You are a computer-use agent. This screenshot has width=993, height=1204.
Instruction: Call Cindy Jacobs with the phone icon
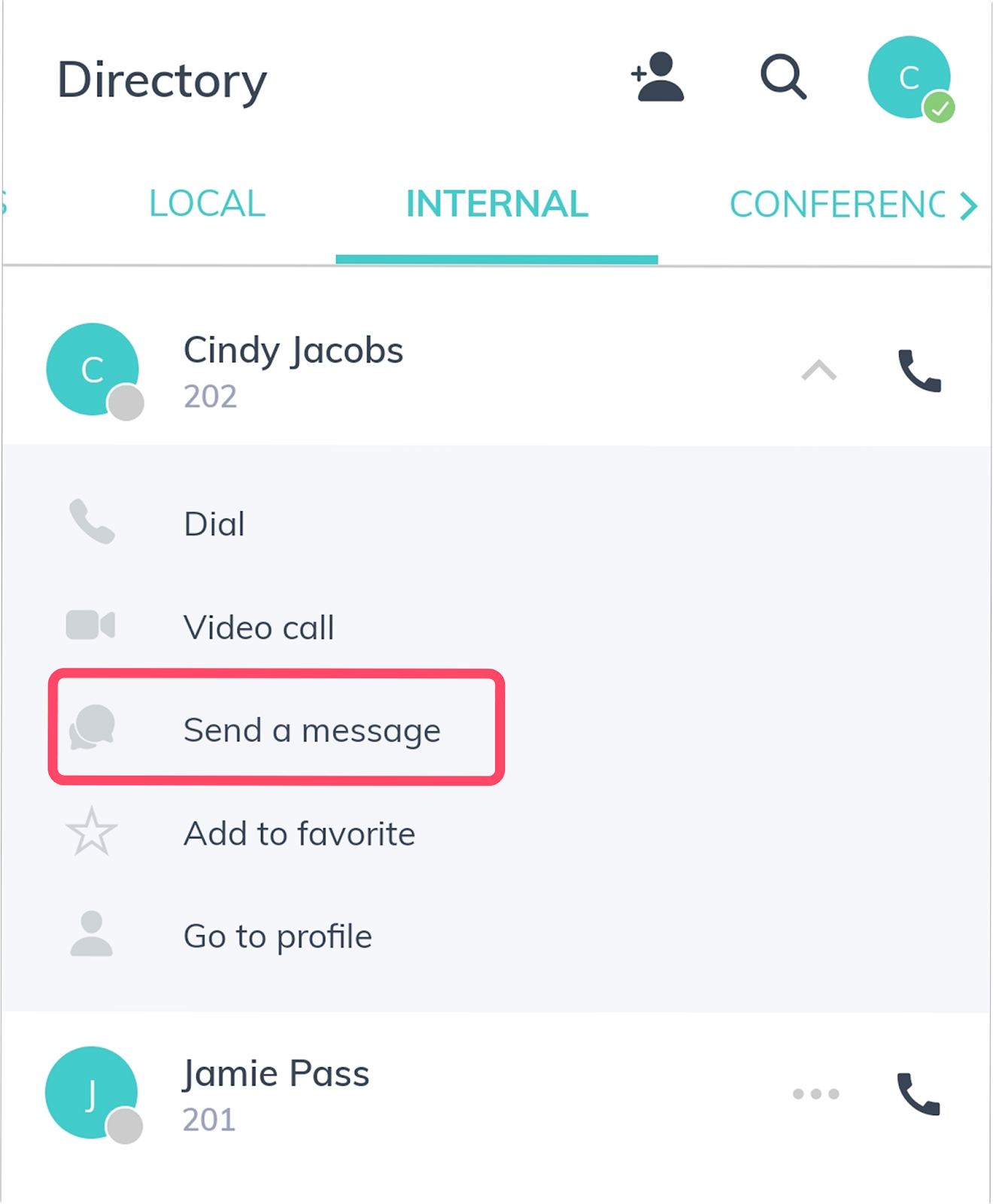[919, 370]
